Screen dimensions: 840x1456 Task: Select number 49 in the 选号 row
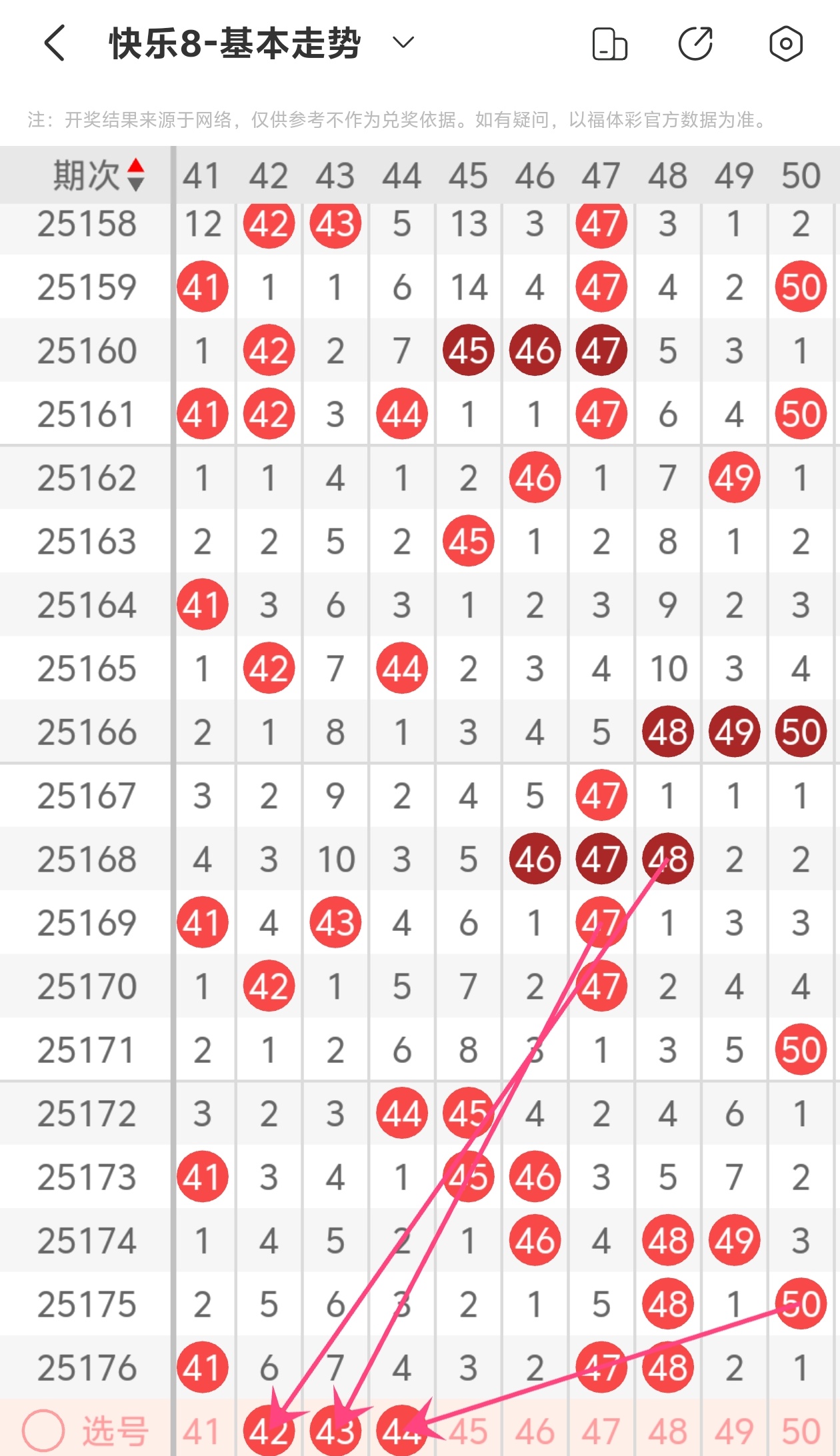click(x=734, y=1431)
